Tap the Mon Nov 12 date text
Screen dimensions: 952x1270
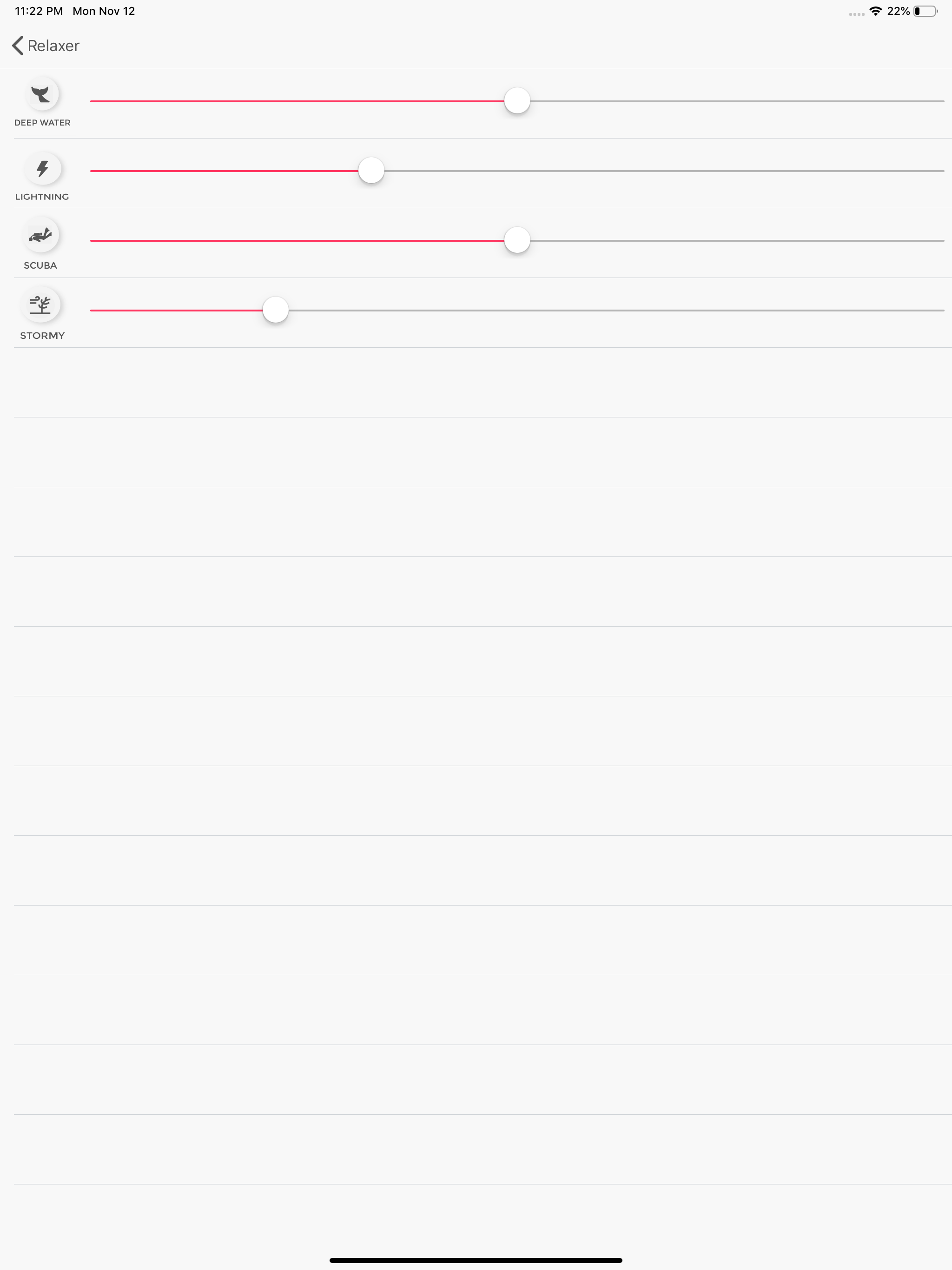(x=103, y=10)
